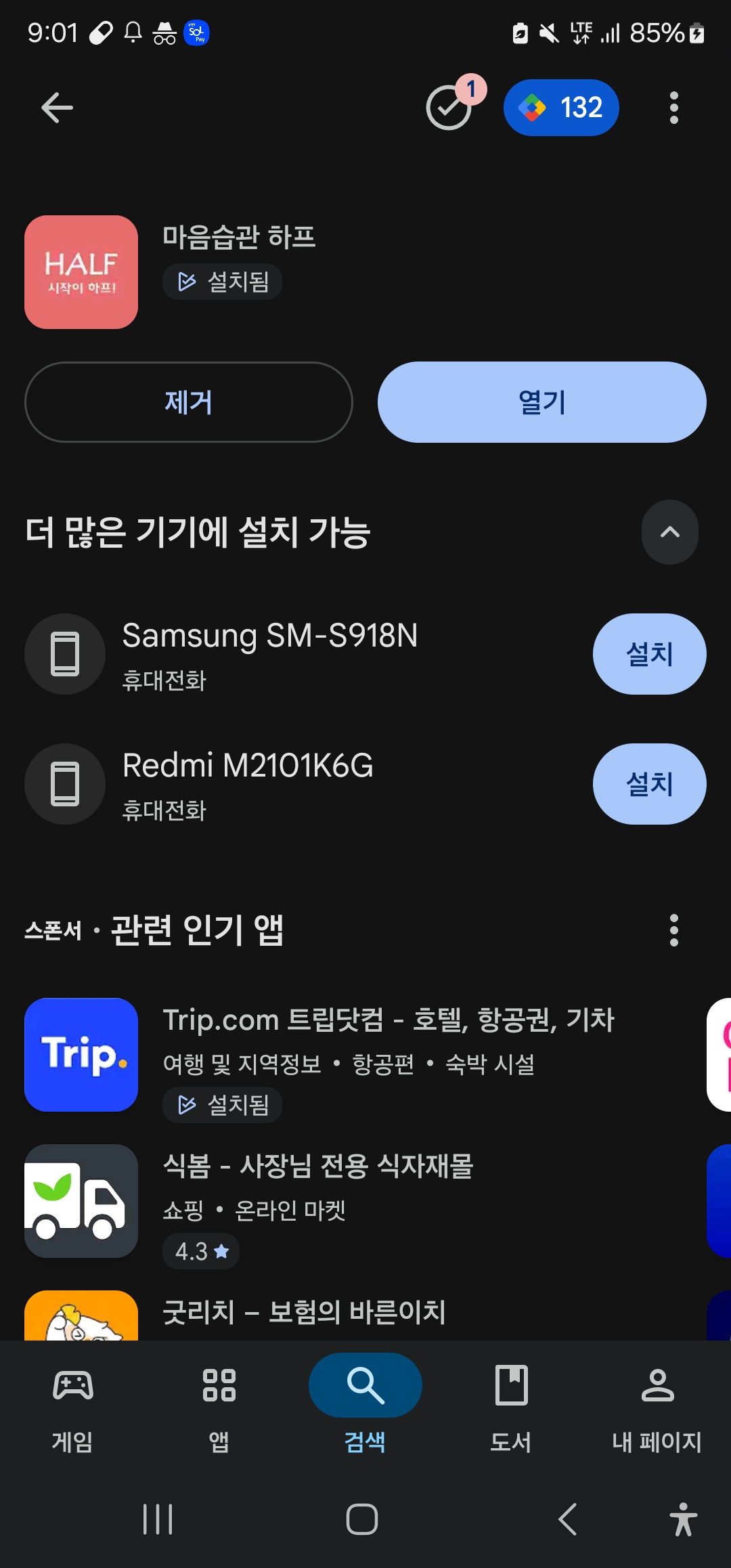
Task: Tap 제거 to uninstall the app
Action: click(188, 402)
